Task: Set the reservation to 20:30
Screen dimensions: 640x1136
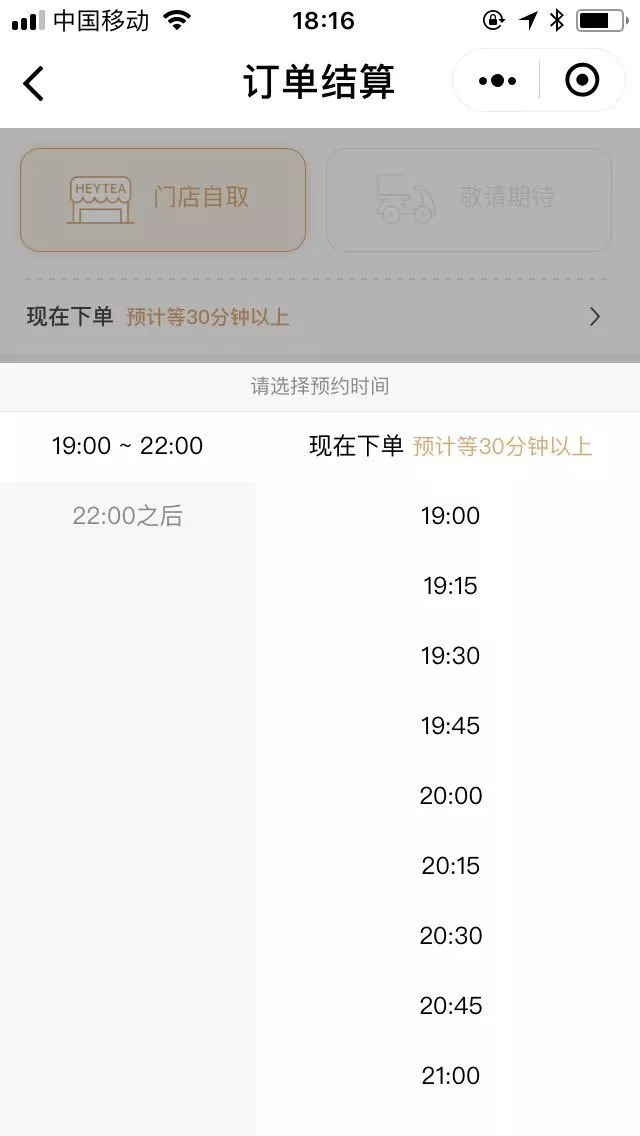Action: point(450,936)
